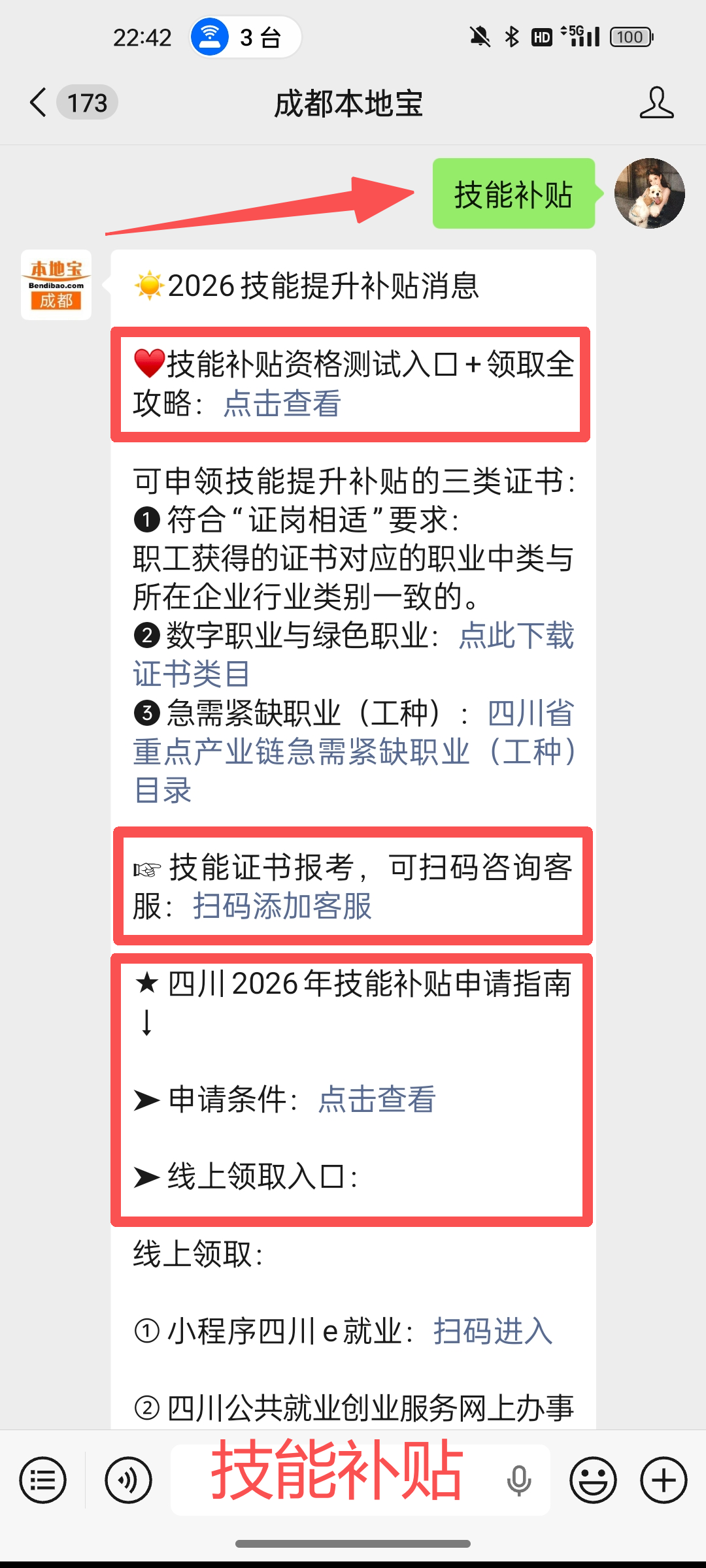
Task: Tap the microphone icon in the input field
Action: (519, 1480)
